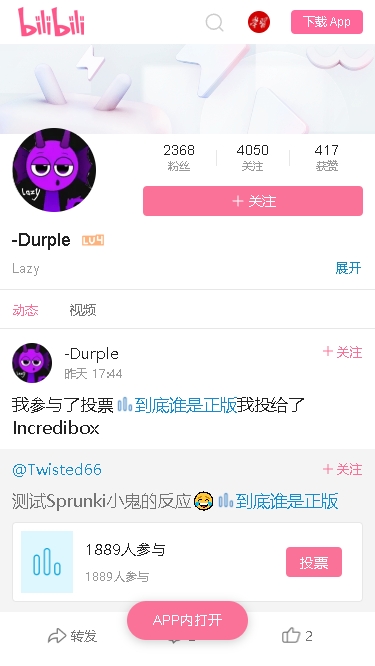375x666 pixels.
Task: Open the search icon in the header
Action: pyautogui.click(x=214, y=22)
